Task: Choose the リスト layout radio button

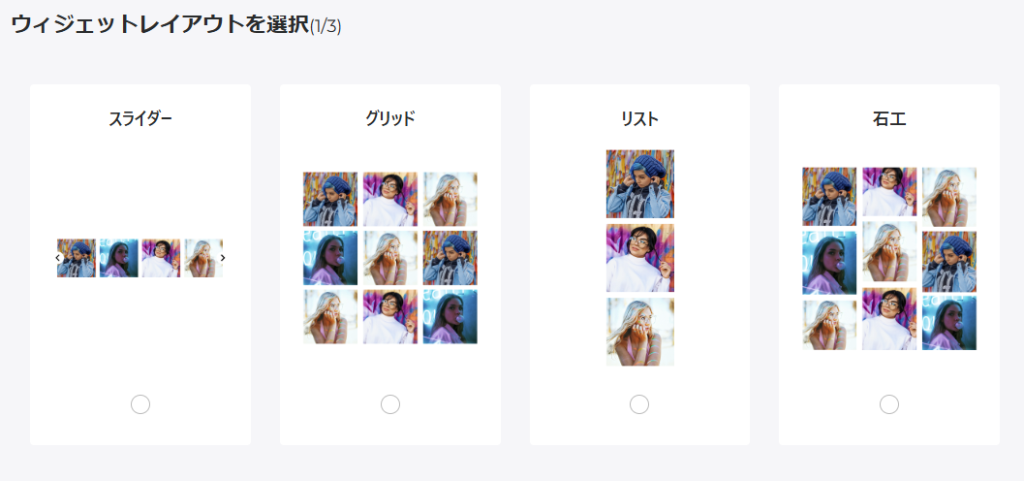Action: [x=639, y=404]
